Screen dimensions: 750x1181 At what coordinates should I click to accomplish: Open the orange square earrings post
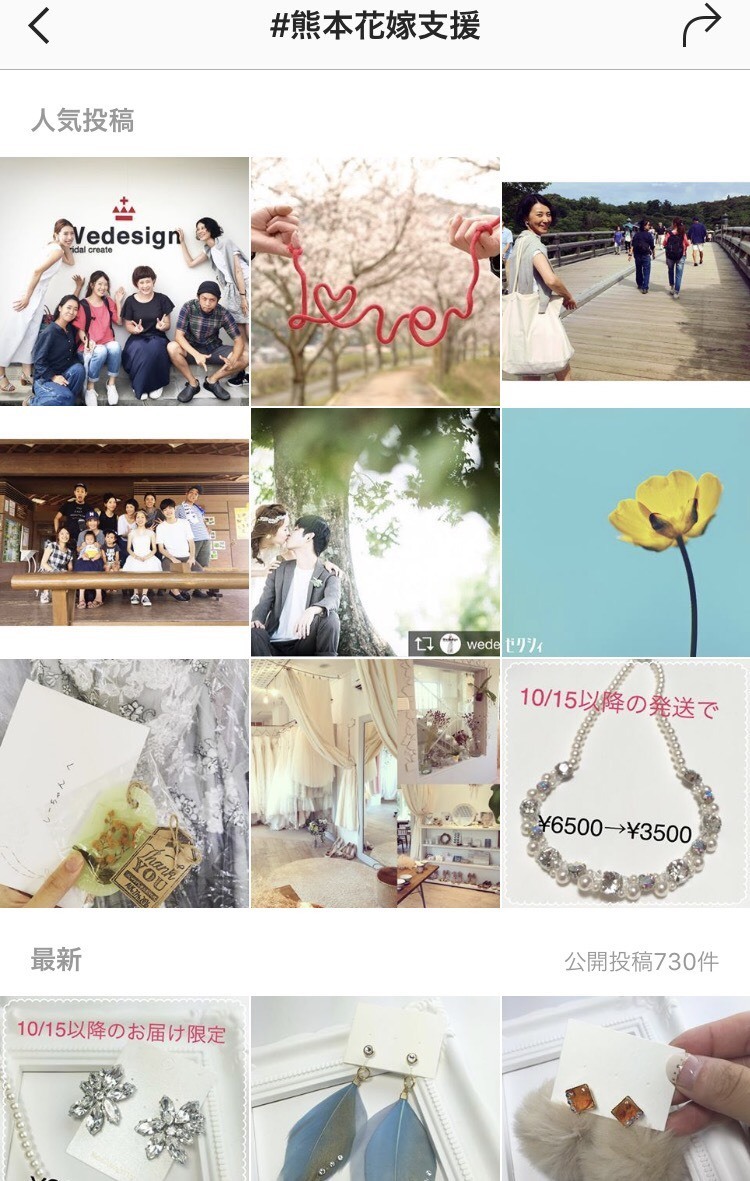[626, 1088]
